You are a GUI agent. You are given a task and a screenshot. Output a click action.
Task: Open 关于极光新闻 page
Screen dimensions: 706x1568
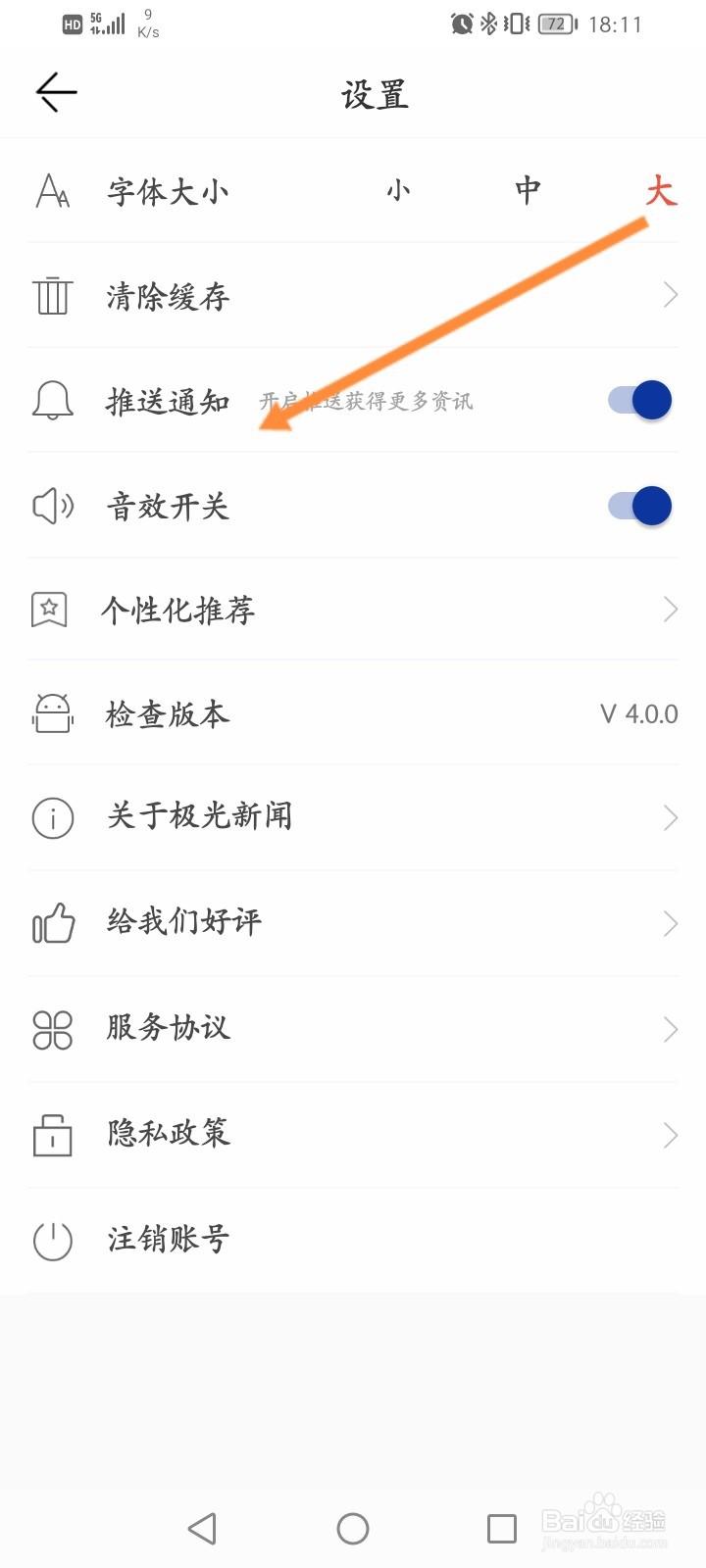353,817
